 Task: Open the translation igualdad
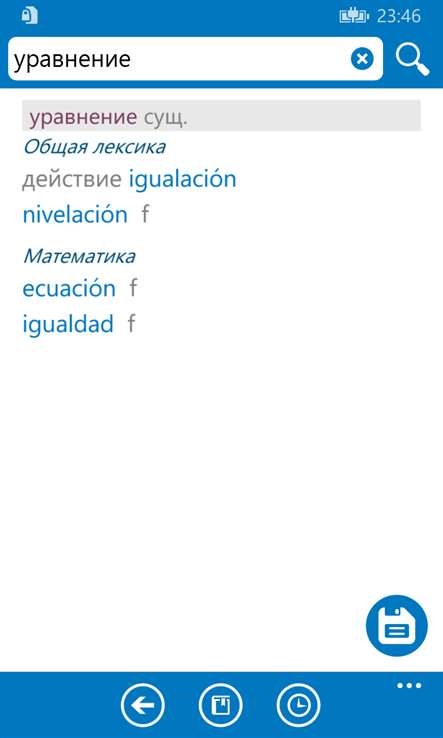click(x=68, y=324)
